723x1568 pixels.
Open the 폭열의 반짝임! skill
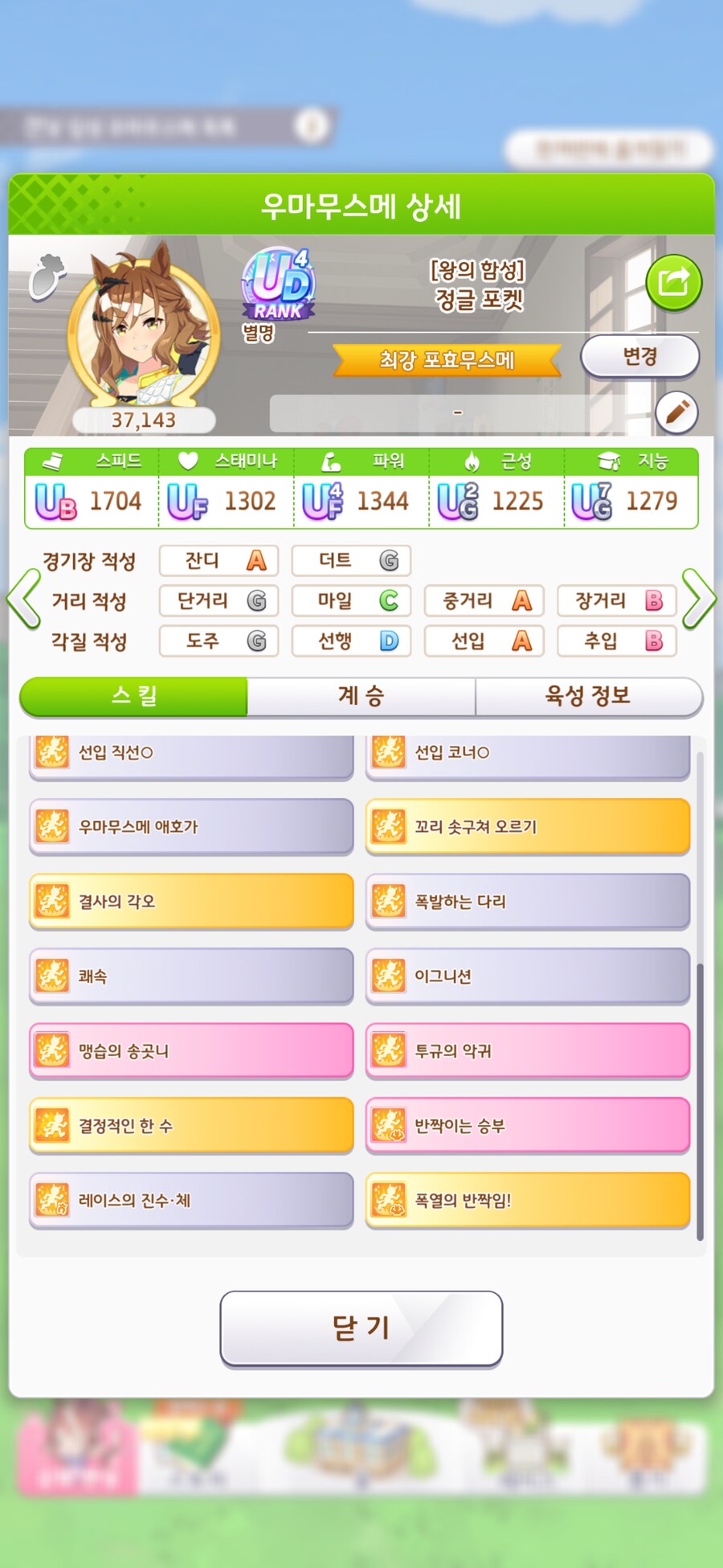(528, 1200)
